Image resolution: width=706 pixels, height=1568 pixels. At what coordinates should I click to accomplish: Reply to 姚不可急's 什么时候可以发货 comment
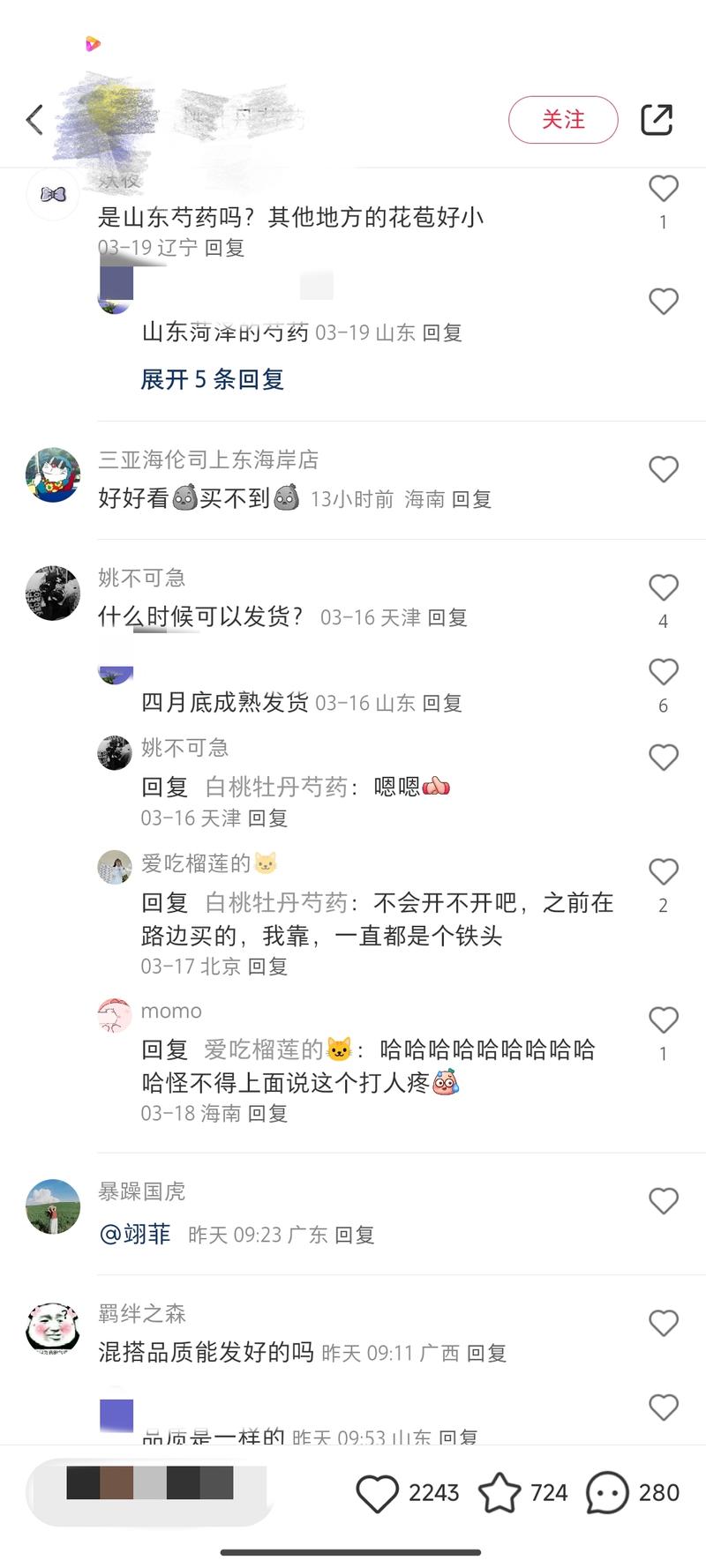tap(447, 617)
